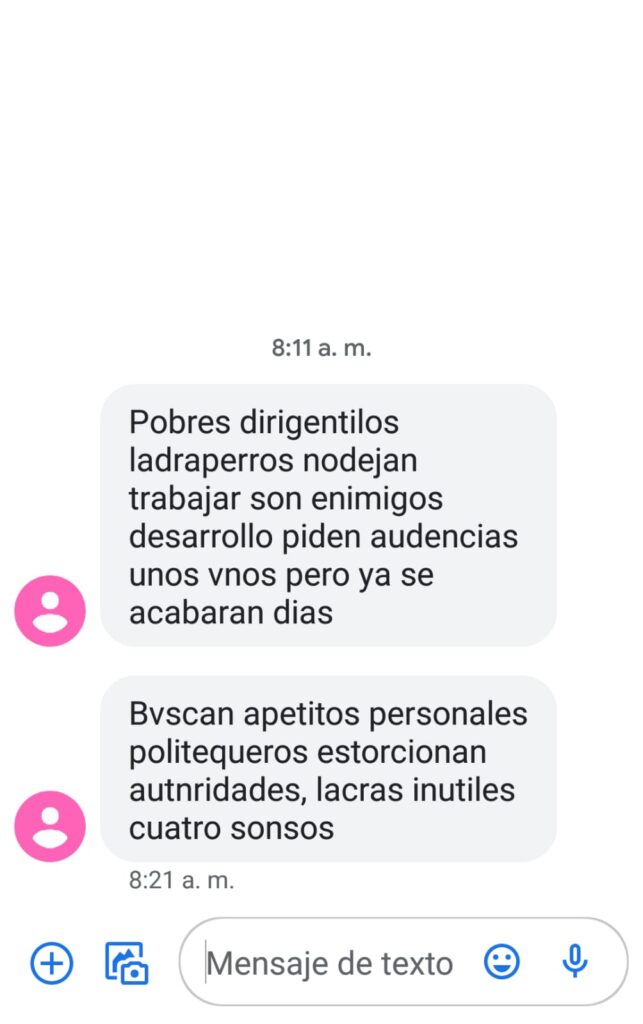The height and width of the screenshot is (1024, 643).
Task: Open the emoji picker
Action: (x=501, y=962)
